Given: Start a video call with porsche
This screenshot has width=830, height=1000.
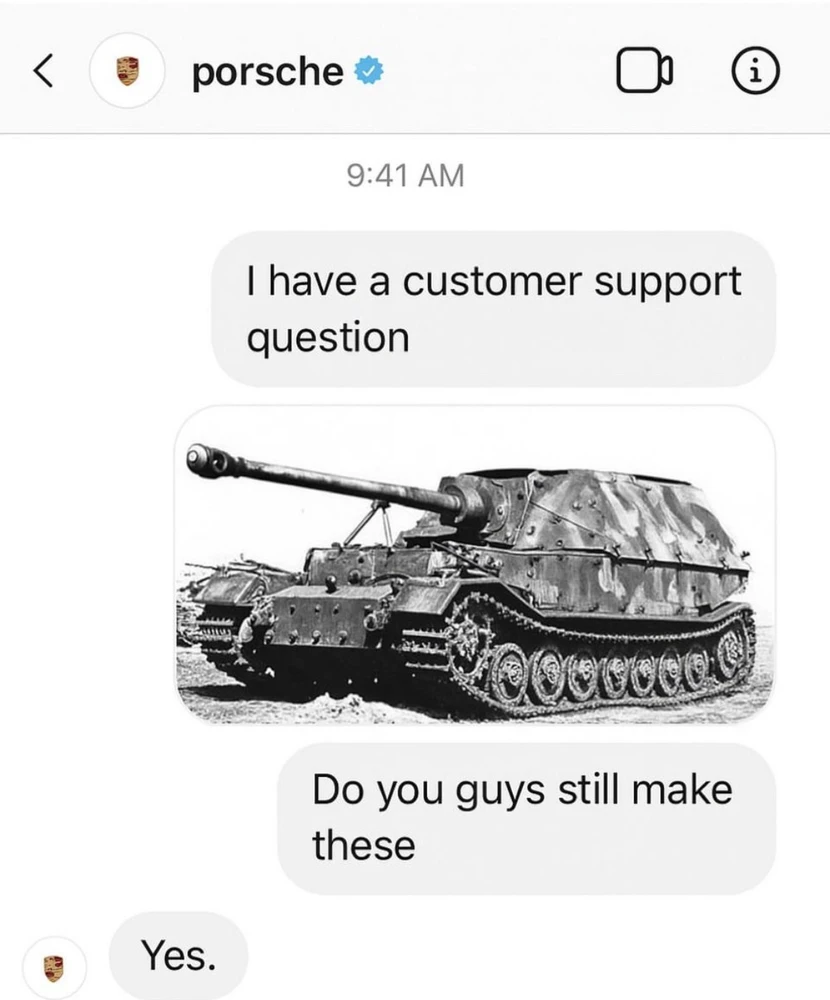Looking at the screenshot, I should pos(645,72).
